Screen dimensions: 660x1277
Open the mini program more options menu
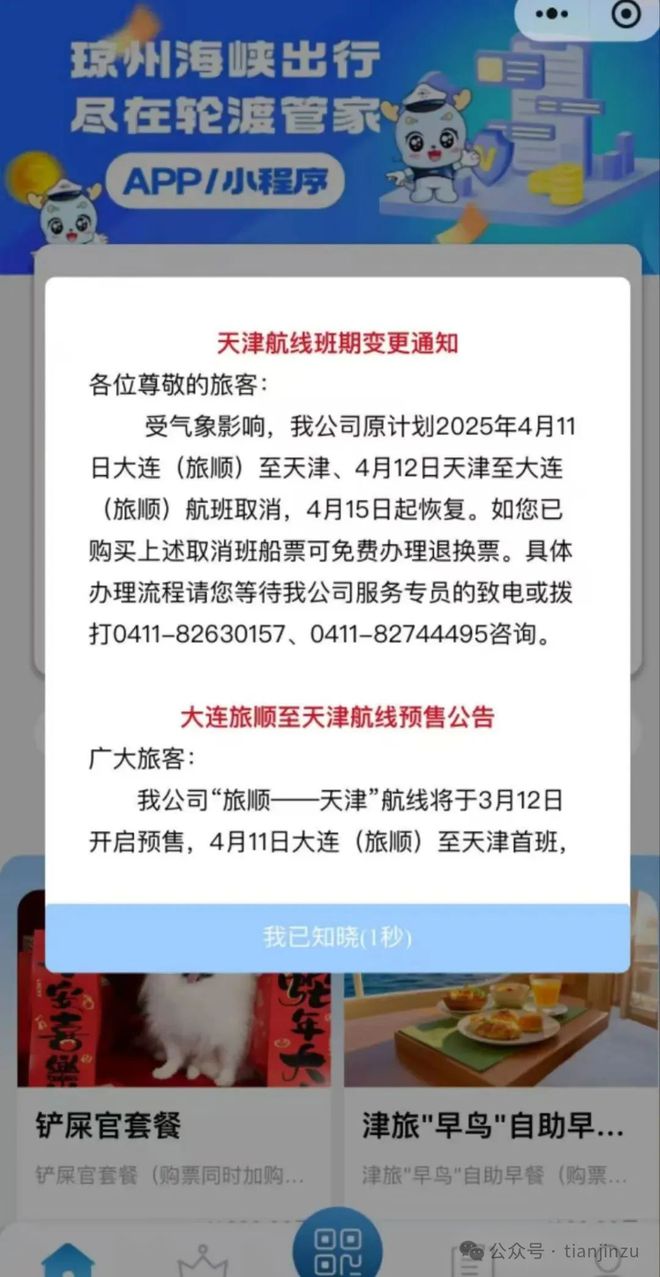coord(552,15)
